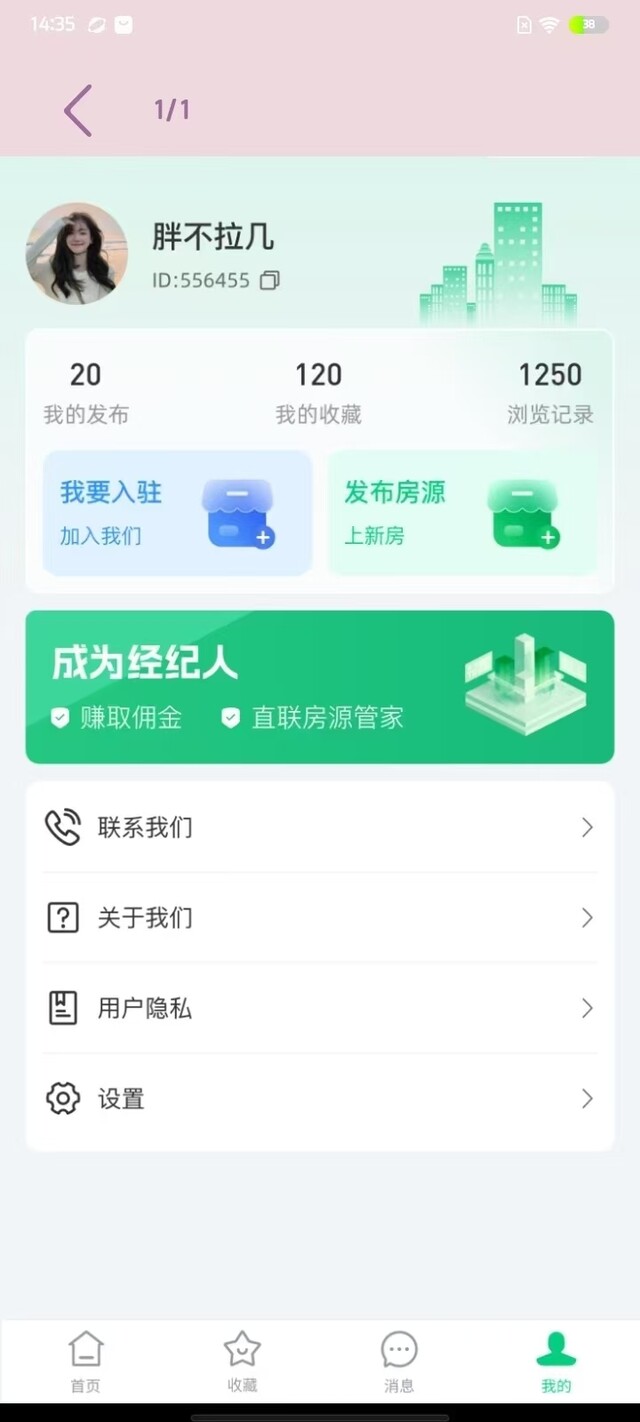The image size is (640, 1422).
Task: View 用户隐私 policy
Action: coord(320,1008)
